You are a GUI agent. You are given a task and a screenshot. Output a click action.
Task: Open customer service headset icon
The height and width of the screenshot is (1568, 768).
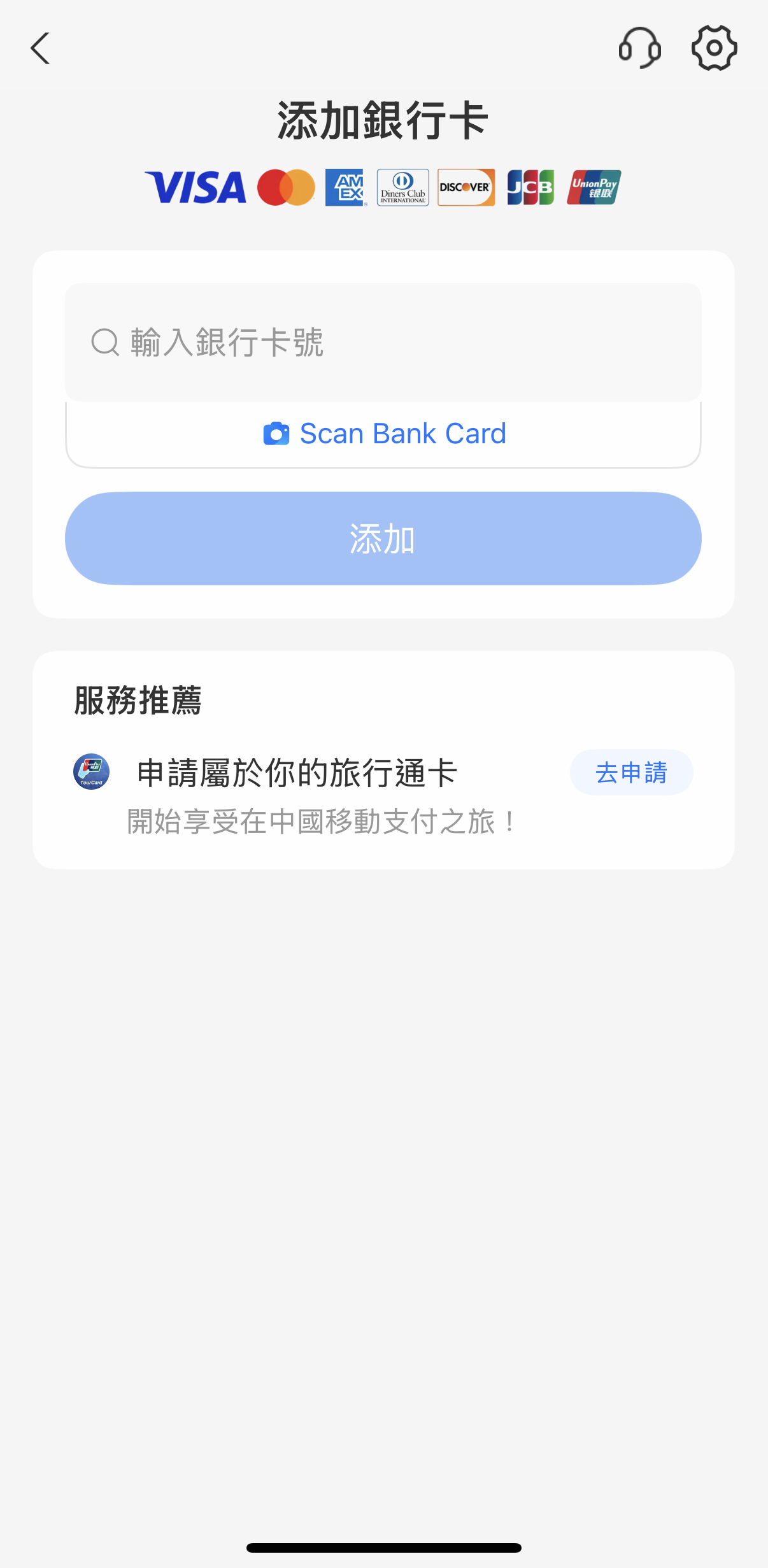pyautogui.click(x=639, y=48)
